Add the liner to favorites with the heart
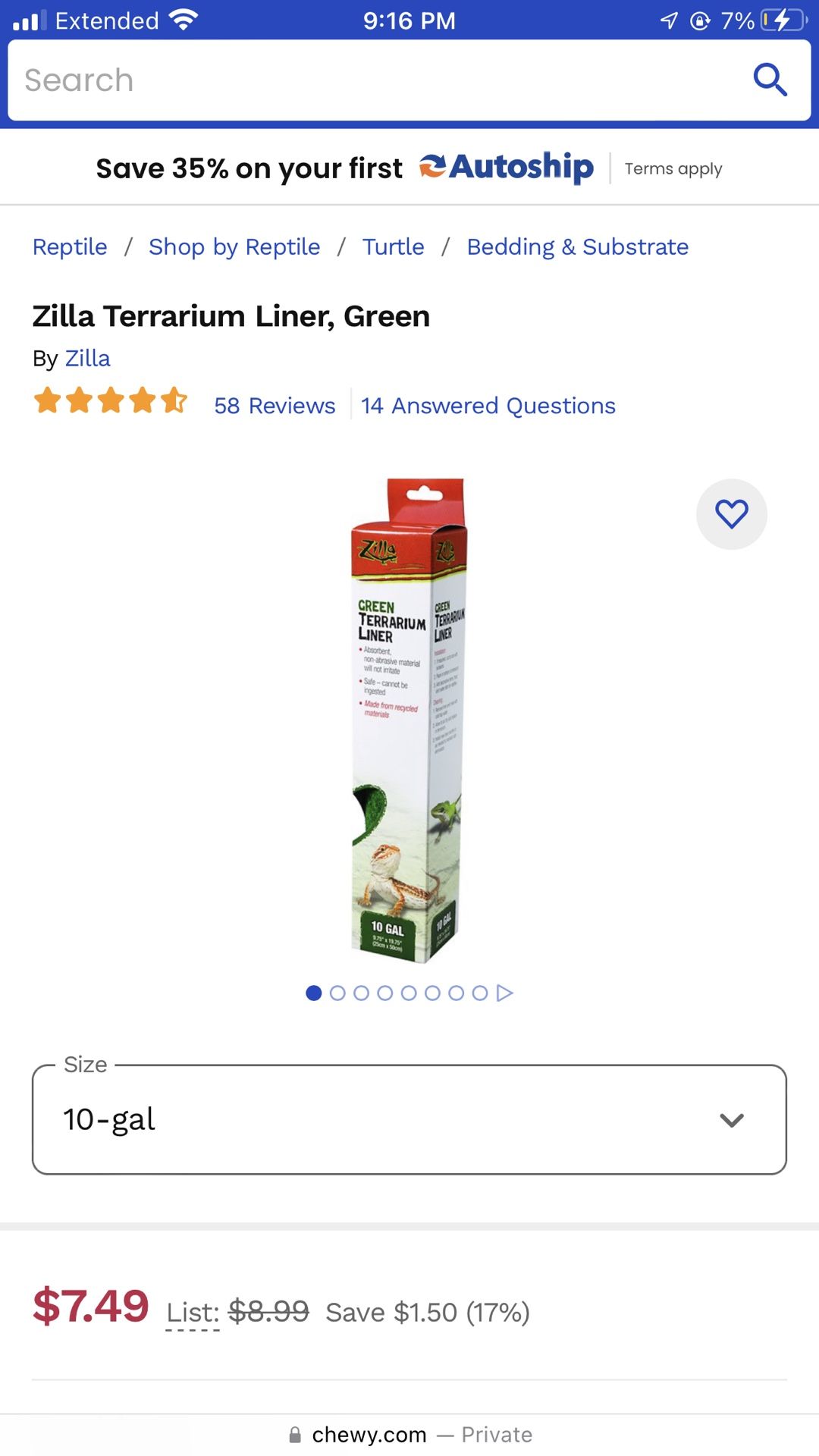This screenshot has width=819, height=1456. 731,514
